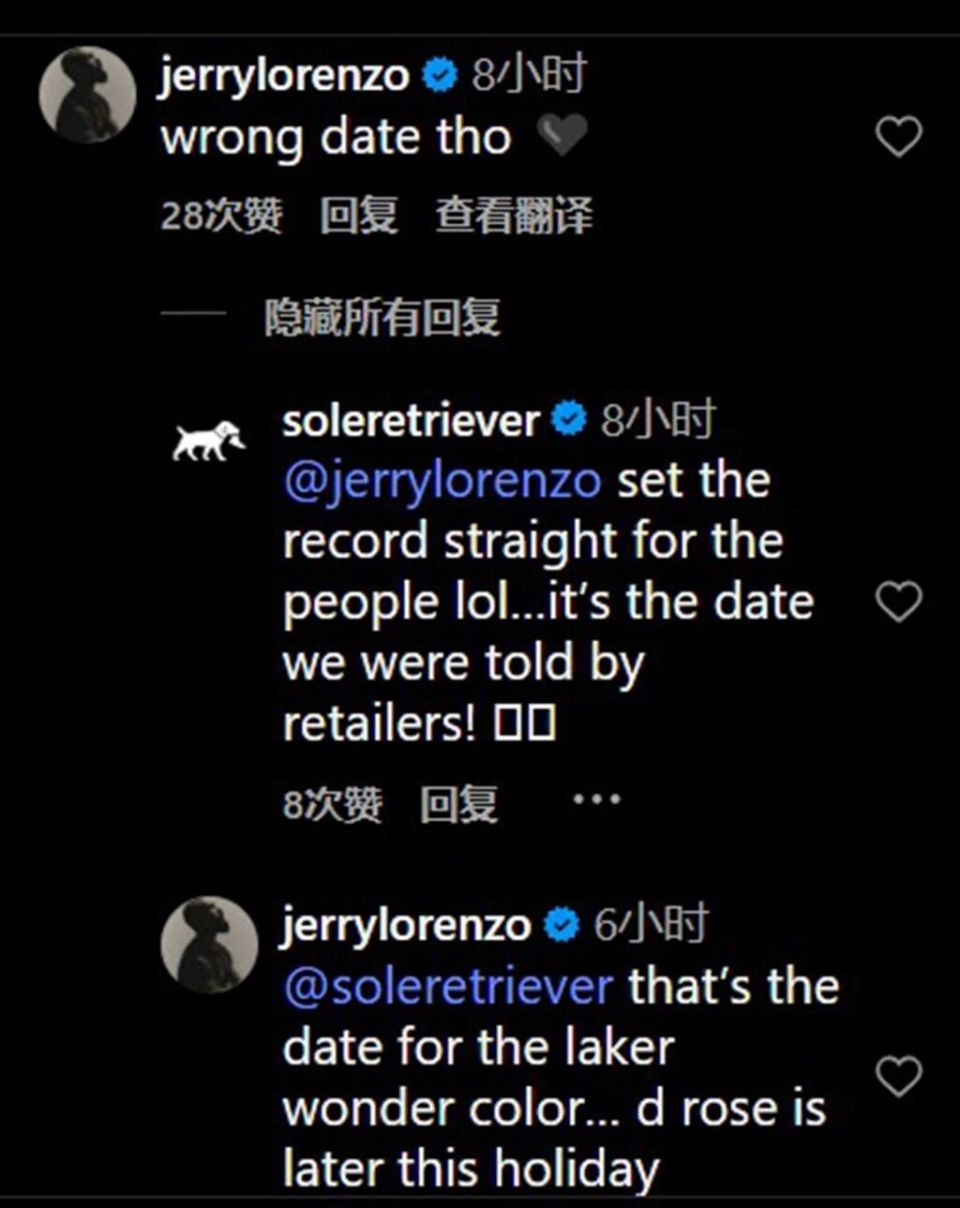Tap 查看翻译 to translate the comment
Image resolution: width=960 pixels, height=1208 pixels.
click(x=513, y=215)
